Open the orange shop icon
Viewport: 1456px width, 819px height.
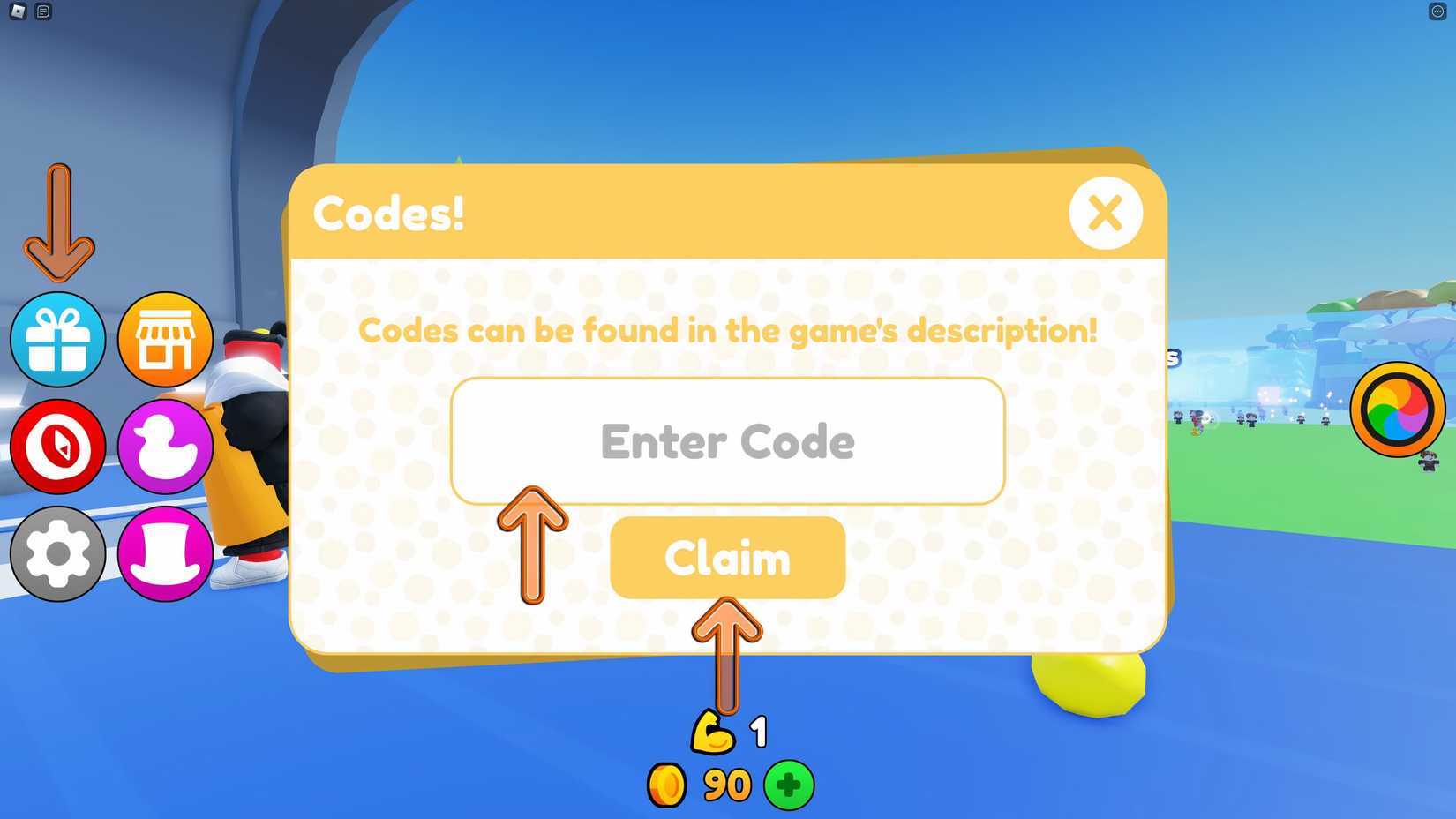coord(165,340)
